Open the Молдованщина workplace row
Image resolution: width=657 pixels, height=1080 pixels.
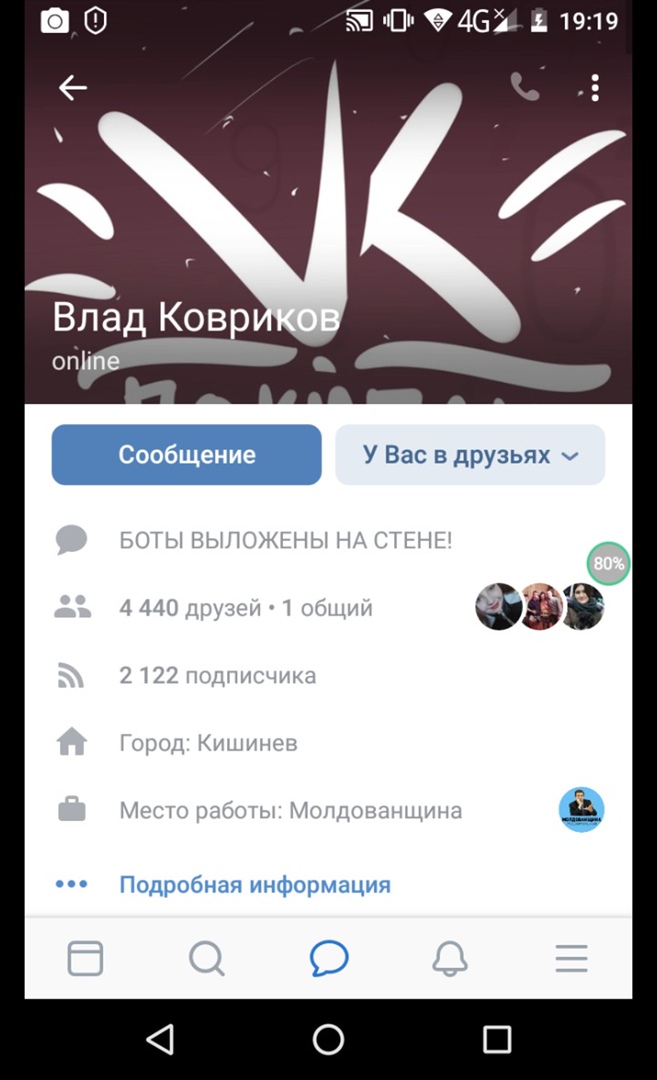[x=290, y=810]
